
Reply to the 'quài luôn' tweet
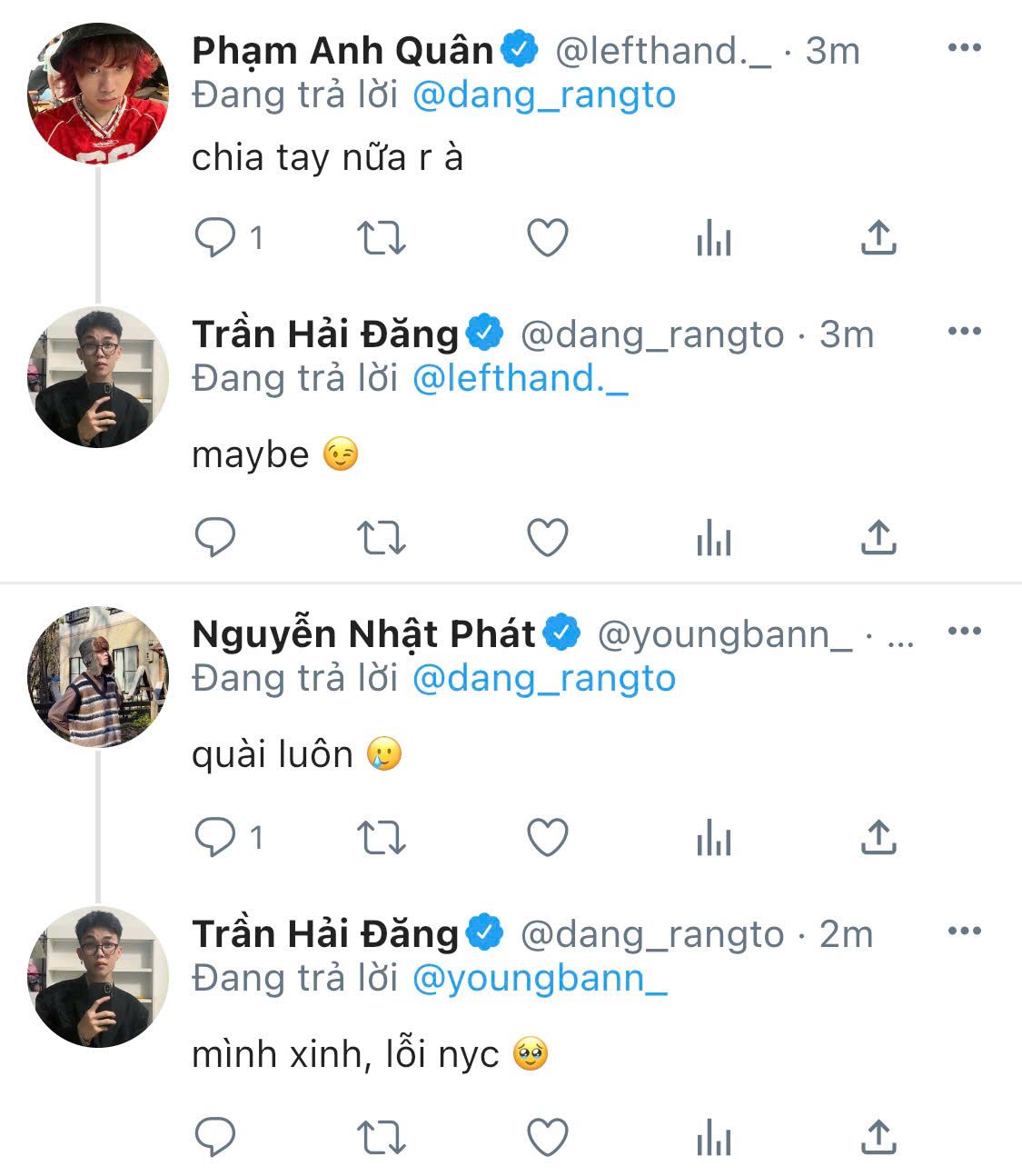click(216, 837)
